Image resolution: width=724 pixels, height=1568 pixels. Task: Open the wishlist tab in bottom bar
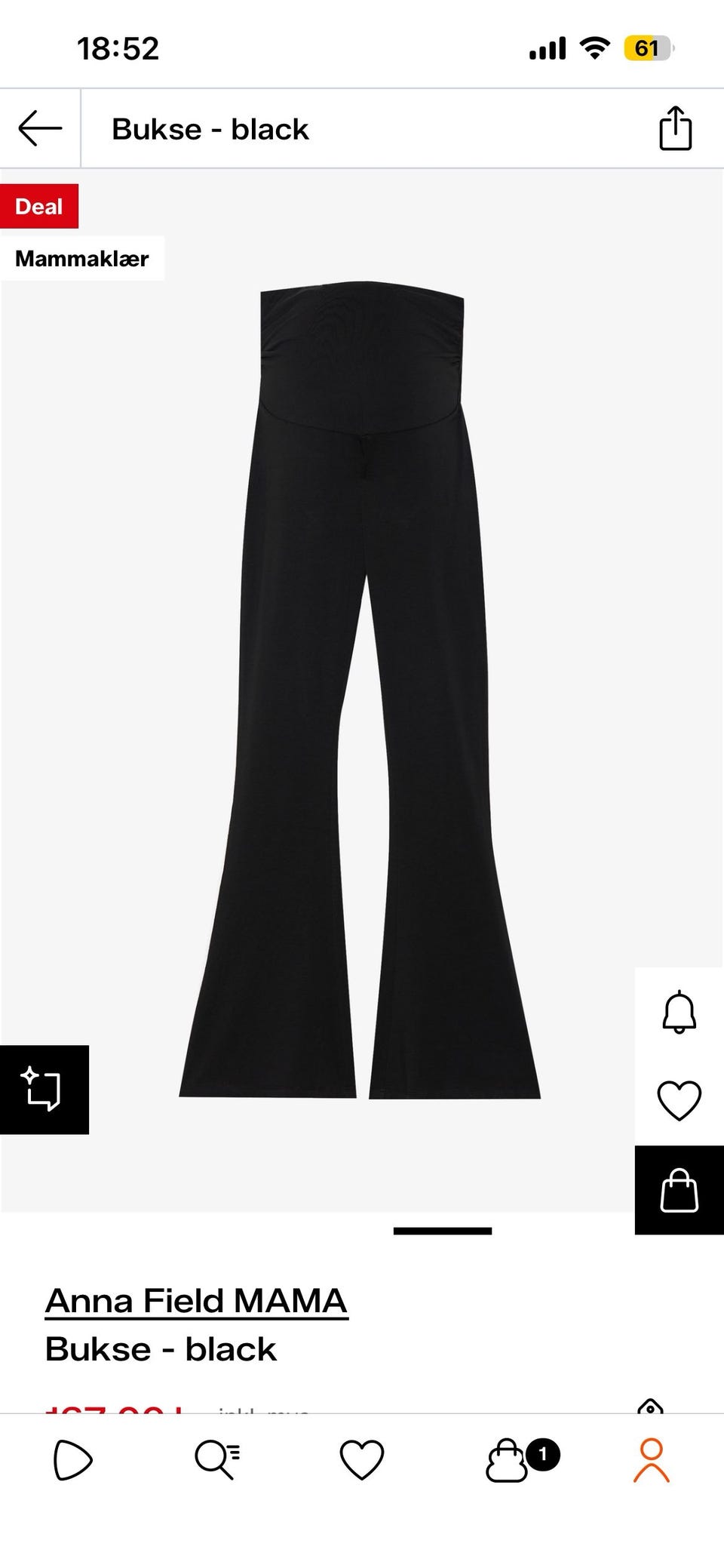[x=362, y=1460]
